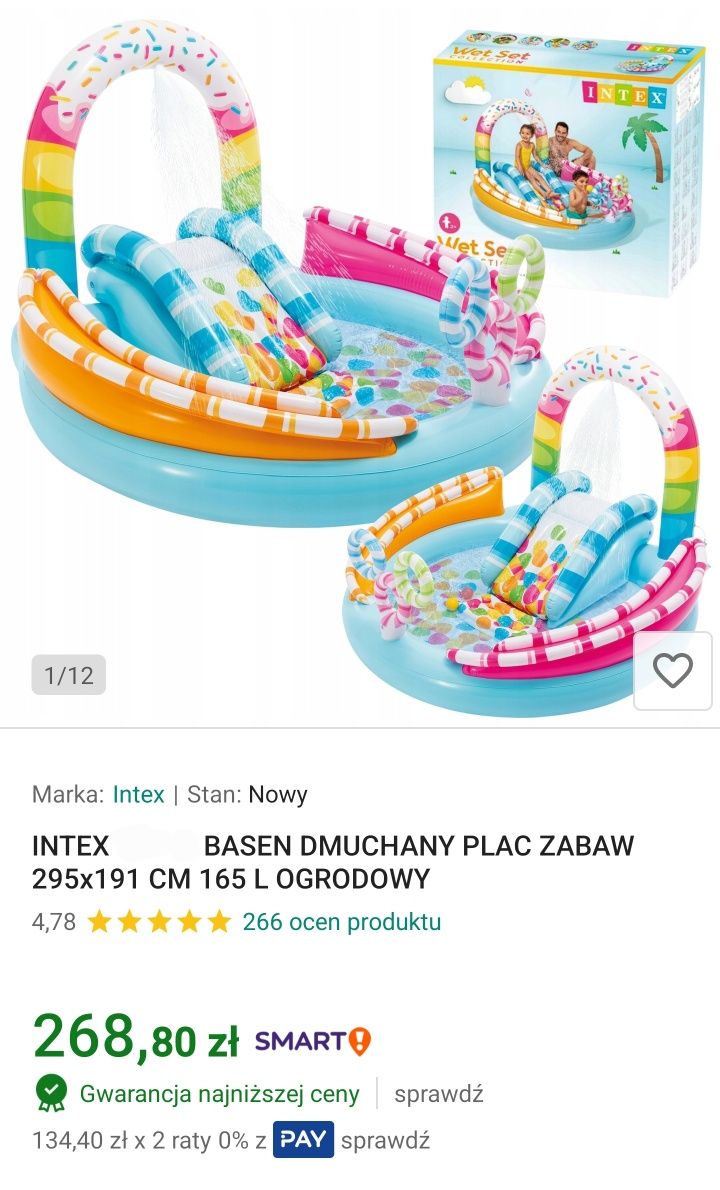720x1190 pixels.
Task: Tap sprawdź next to the PAY installments
Action: 385,1141
